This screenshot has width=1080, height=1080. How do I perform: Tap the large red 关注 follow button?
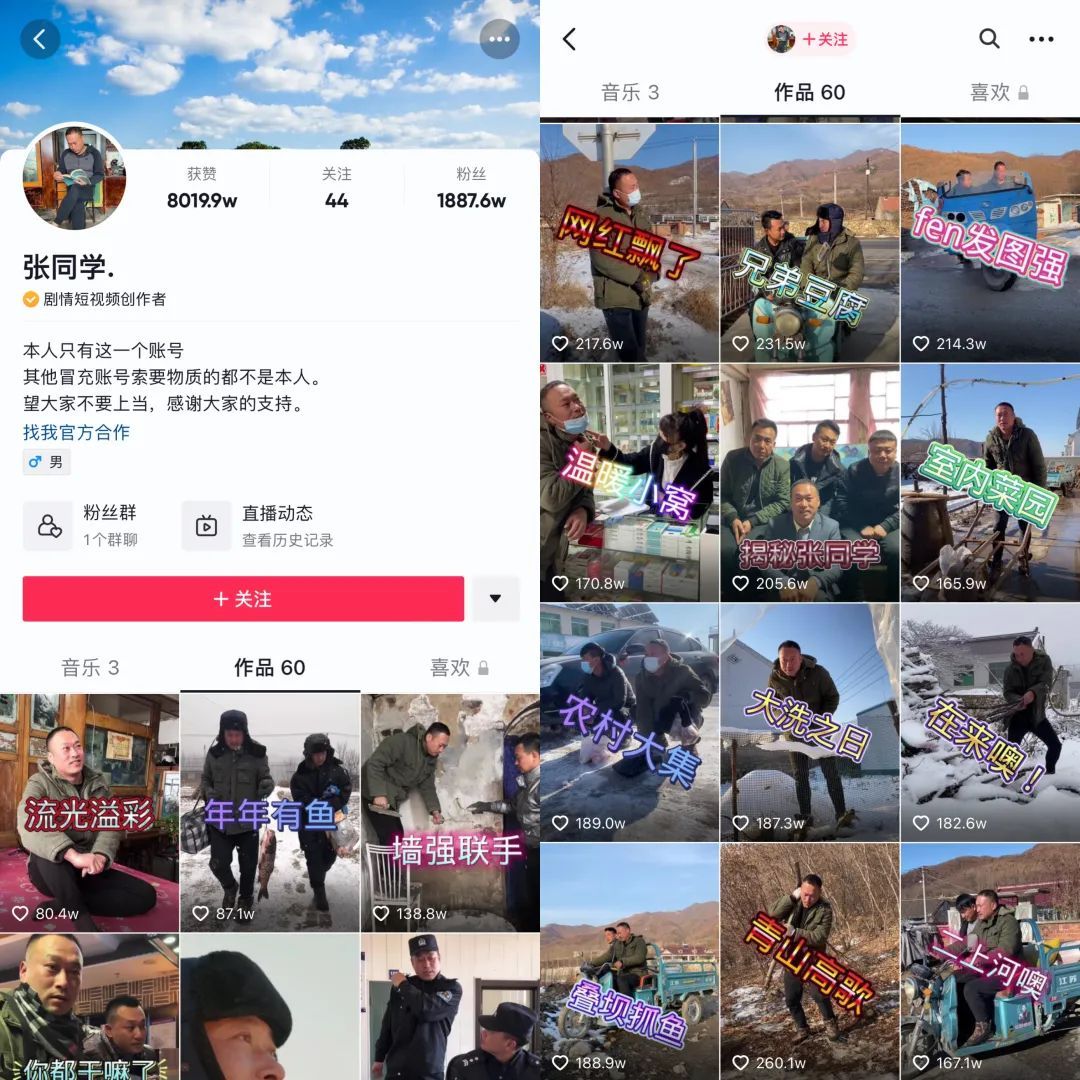click(x=243, y=599)
